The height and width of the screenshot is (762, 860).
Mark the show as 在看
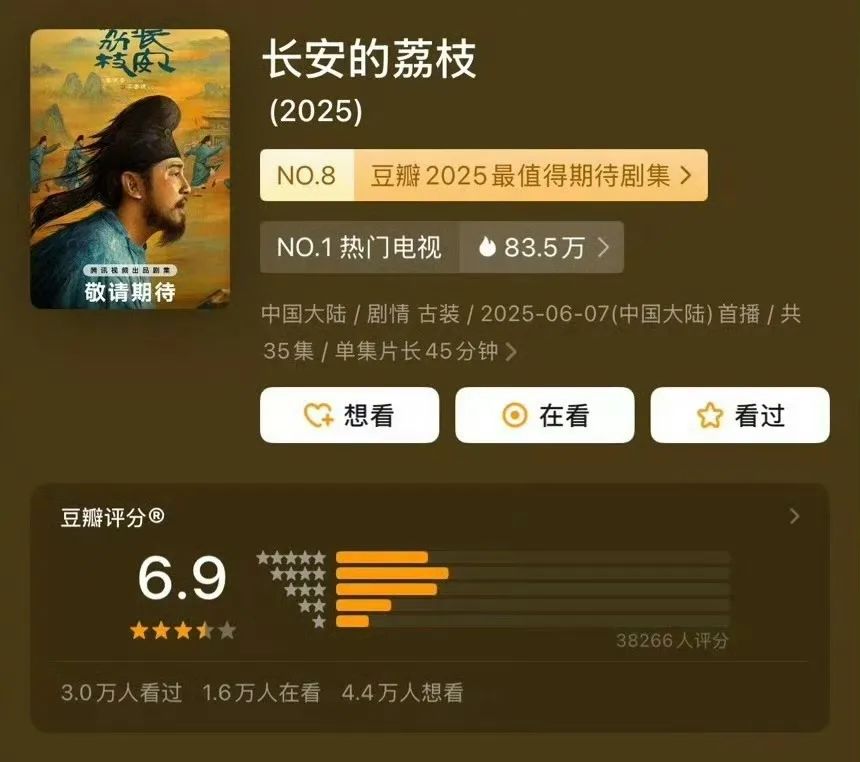coord(544,415)
